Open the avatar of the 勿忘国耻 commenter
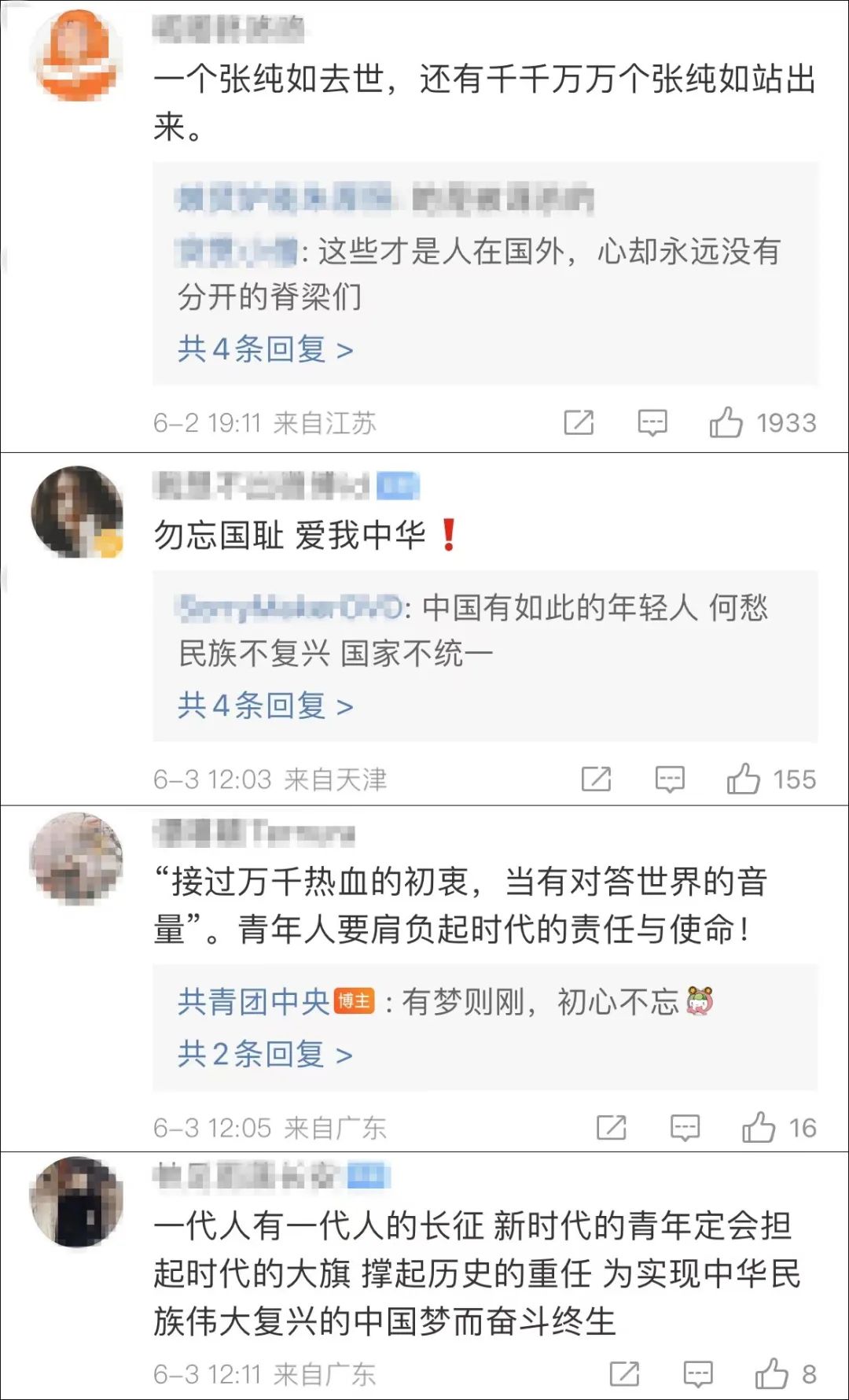 76,511
